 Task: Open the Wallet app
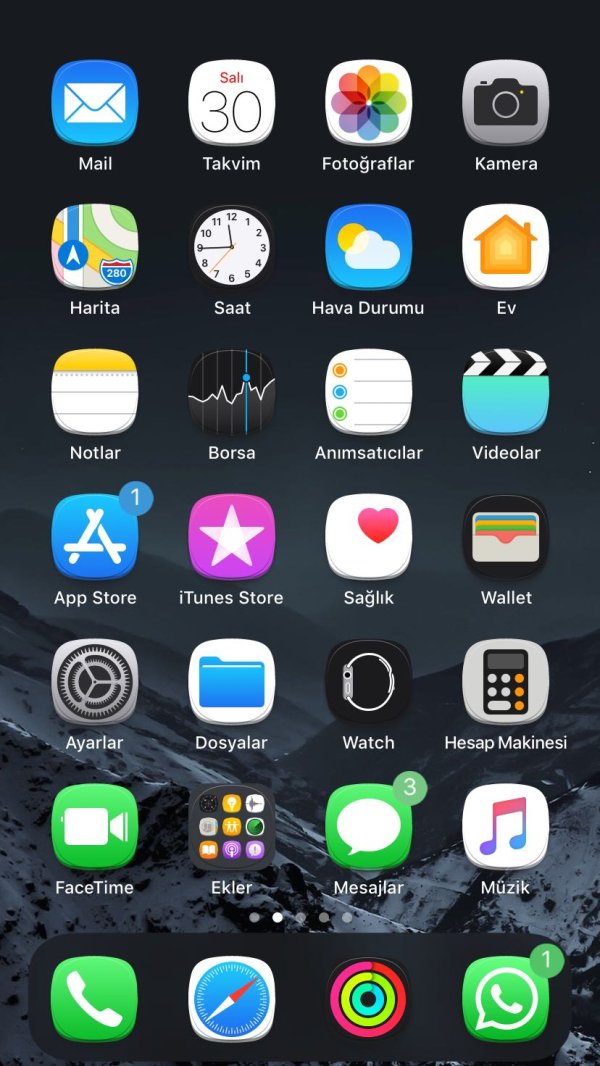(506, 537)
